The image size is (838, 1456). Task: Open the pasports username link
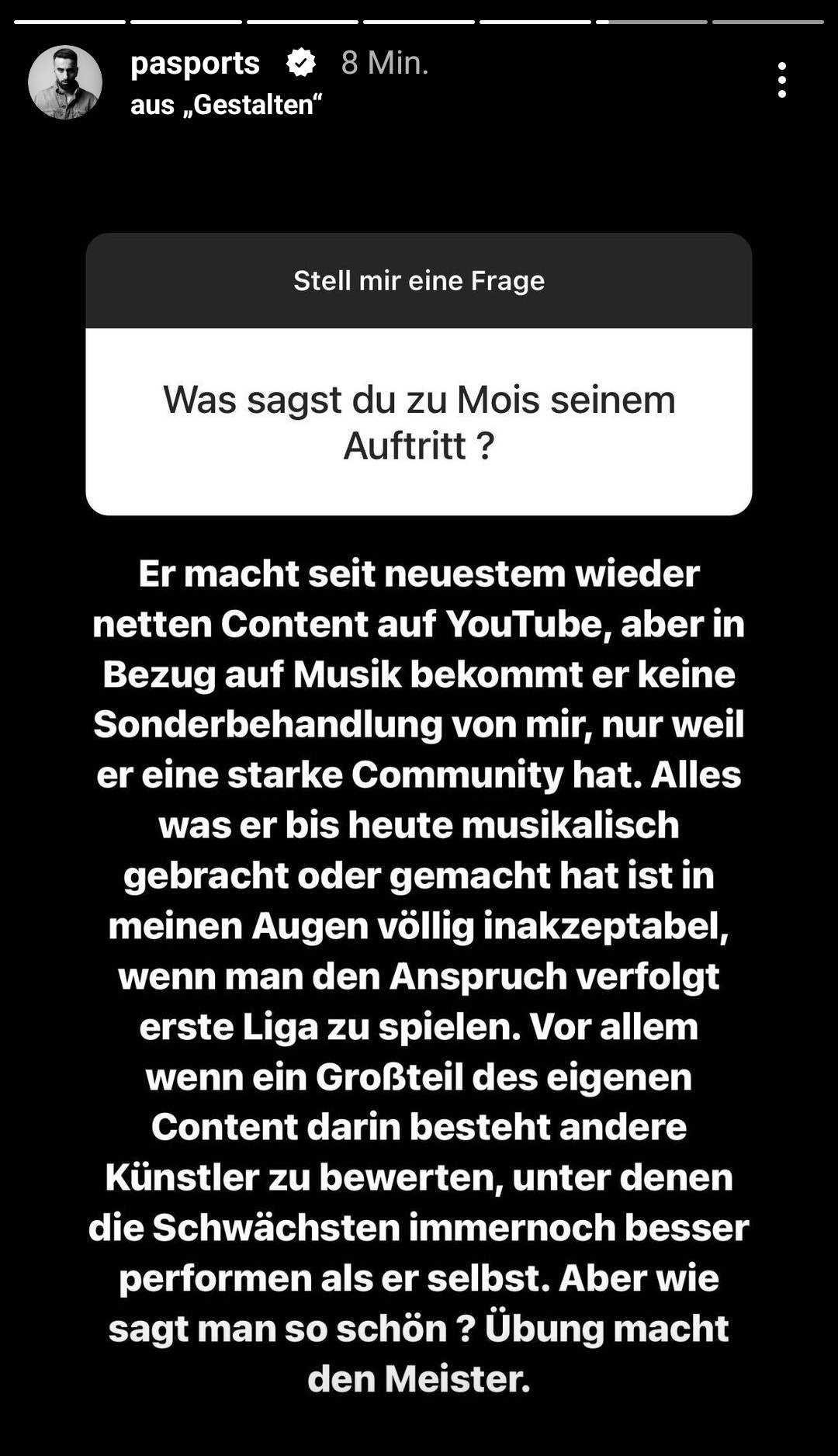tap(195, 63)
